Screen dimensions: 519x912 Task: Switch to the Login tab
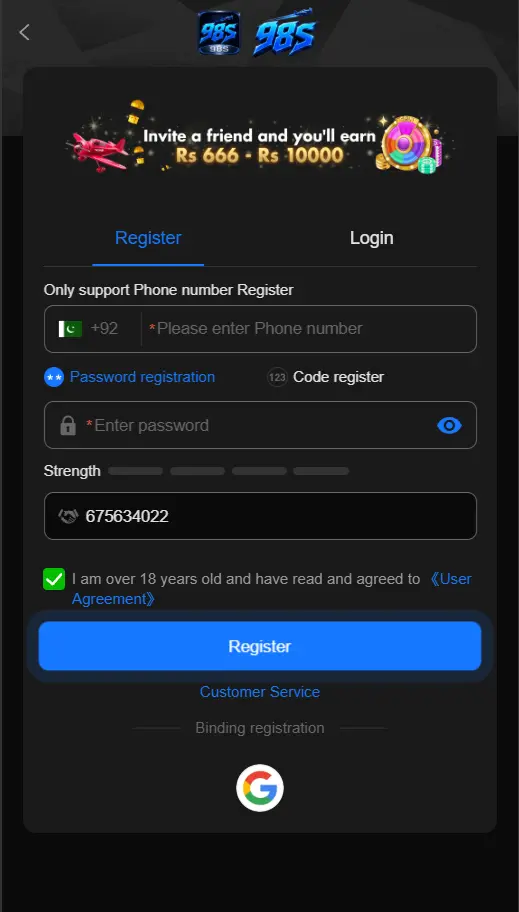[371, 238]
